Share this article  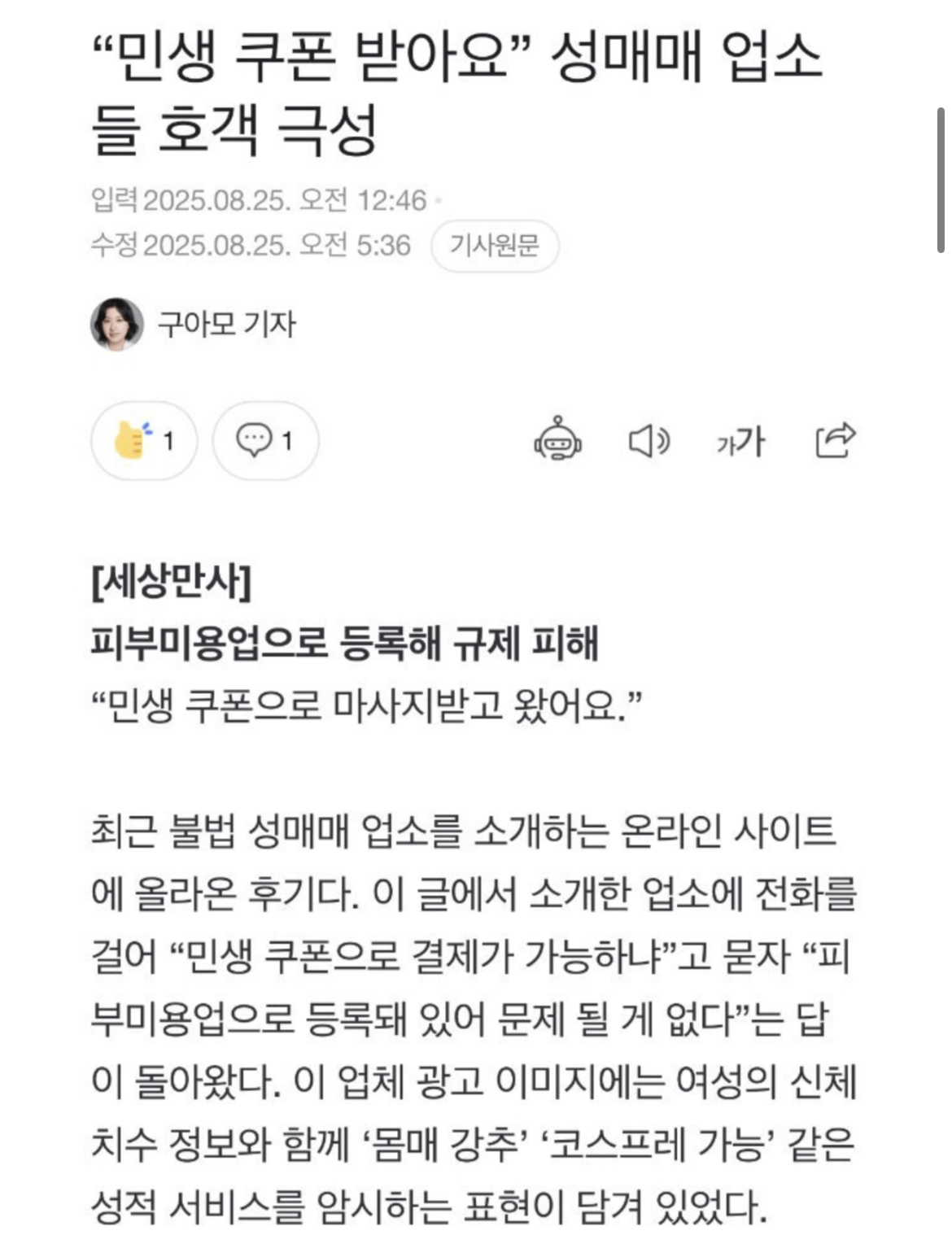coord(835,440)
